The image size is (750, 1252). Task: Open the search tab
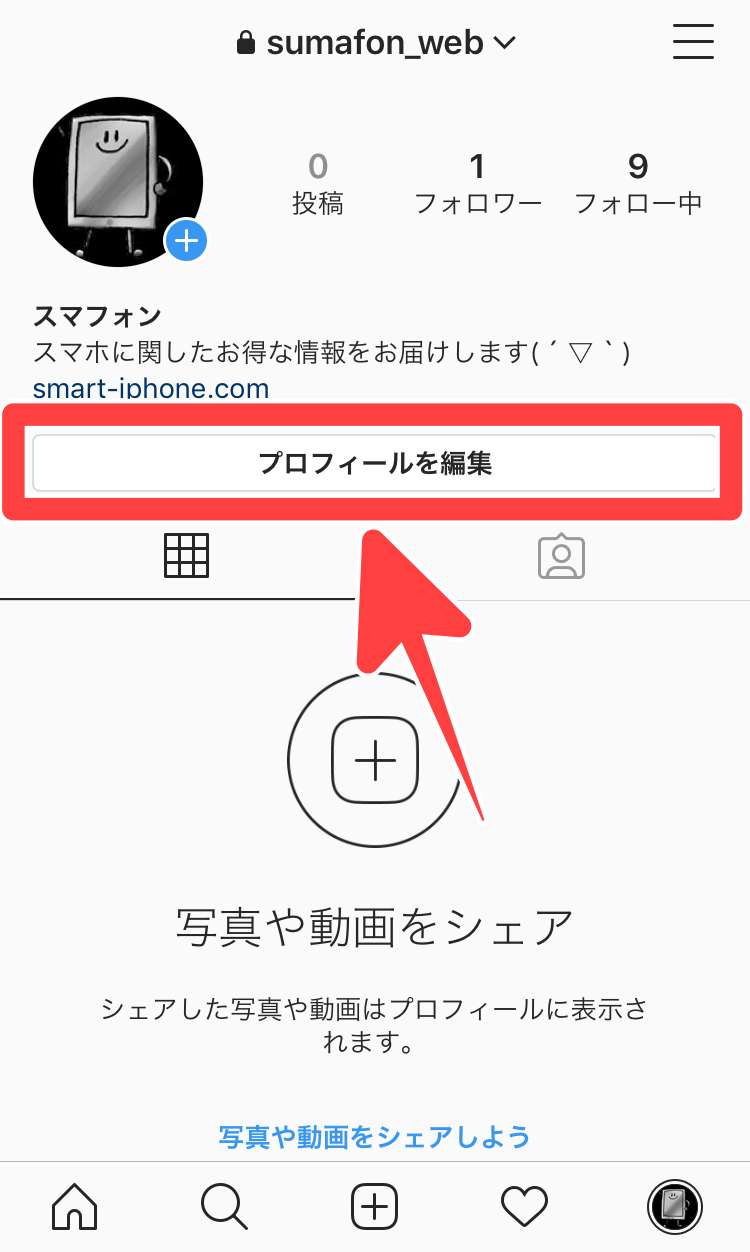(224, 1207)
